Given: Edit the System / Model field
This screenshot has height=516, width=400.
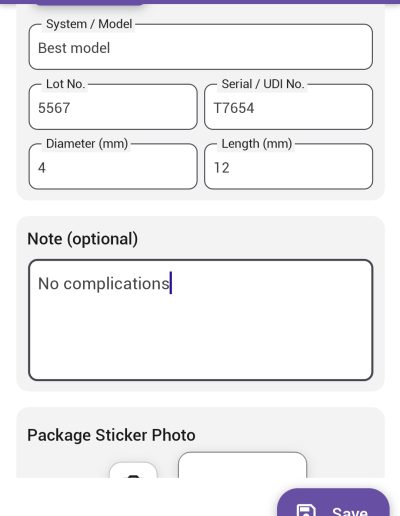Looking at the screenshot, I should pos(201,47).
